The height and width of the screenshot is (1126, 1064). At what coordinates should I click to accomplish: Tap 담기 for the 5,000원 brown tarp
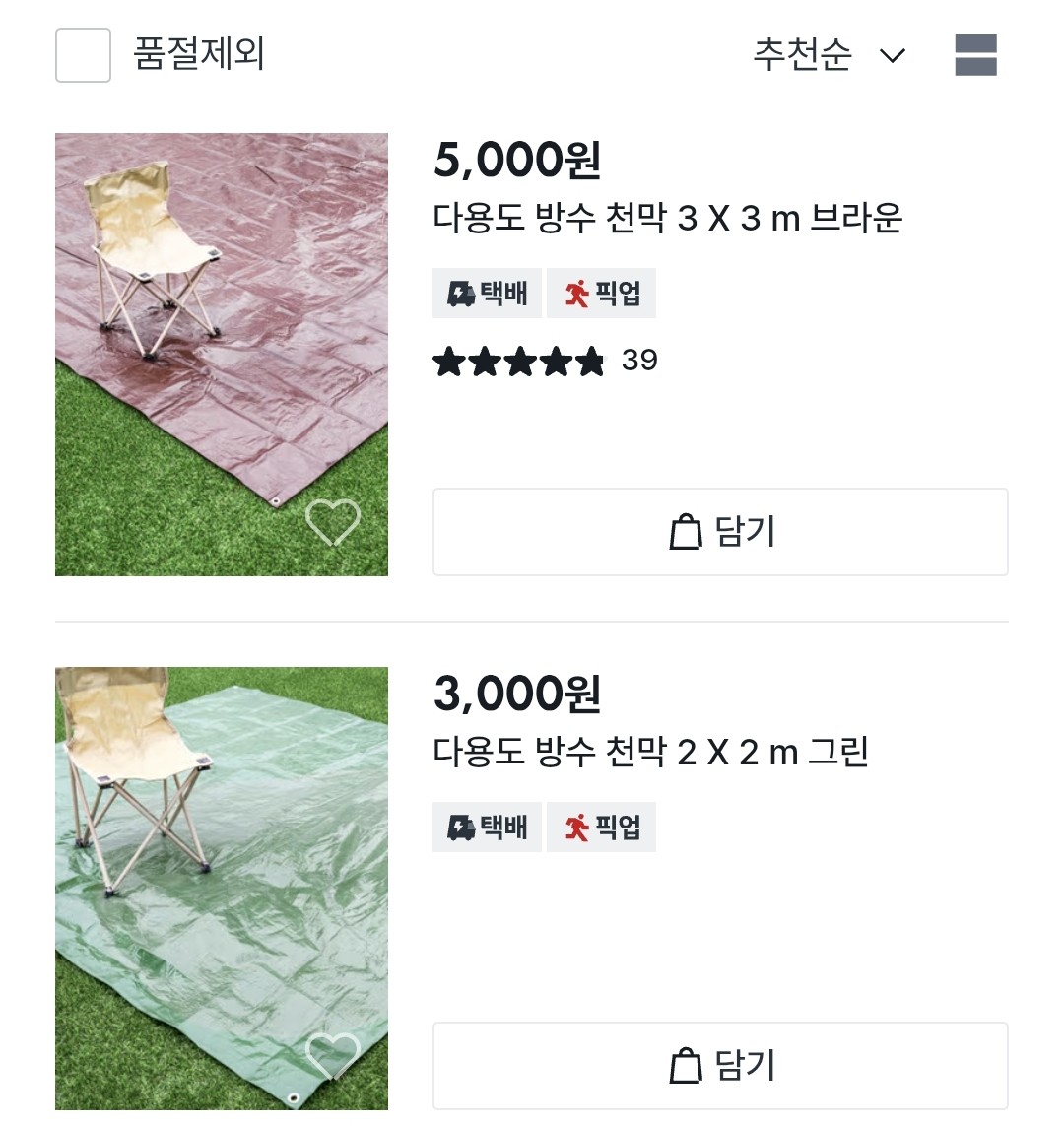[x=720, y=532]
